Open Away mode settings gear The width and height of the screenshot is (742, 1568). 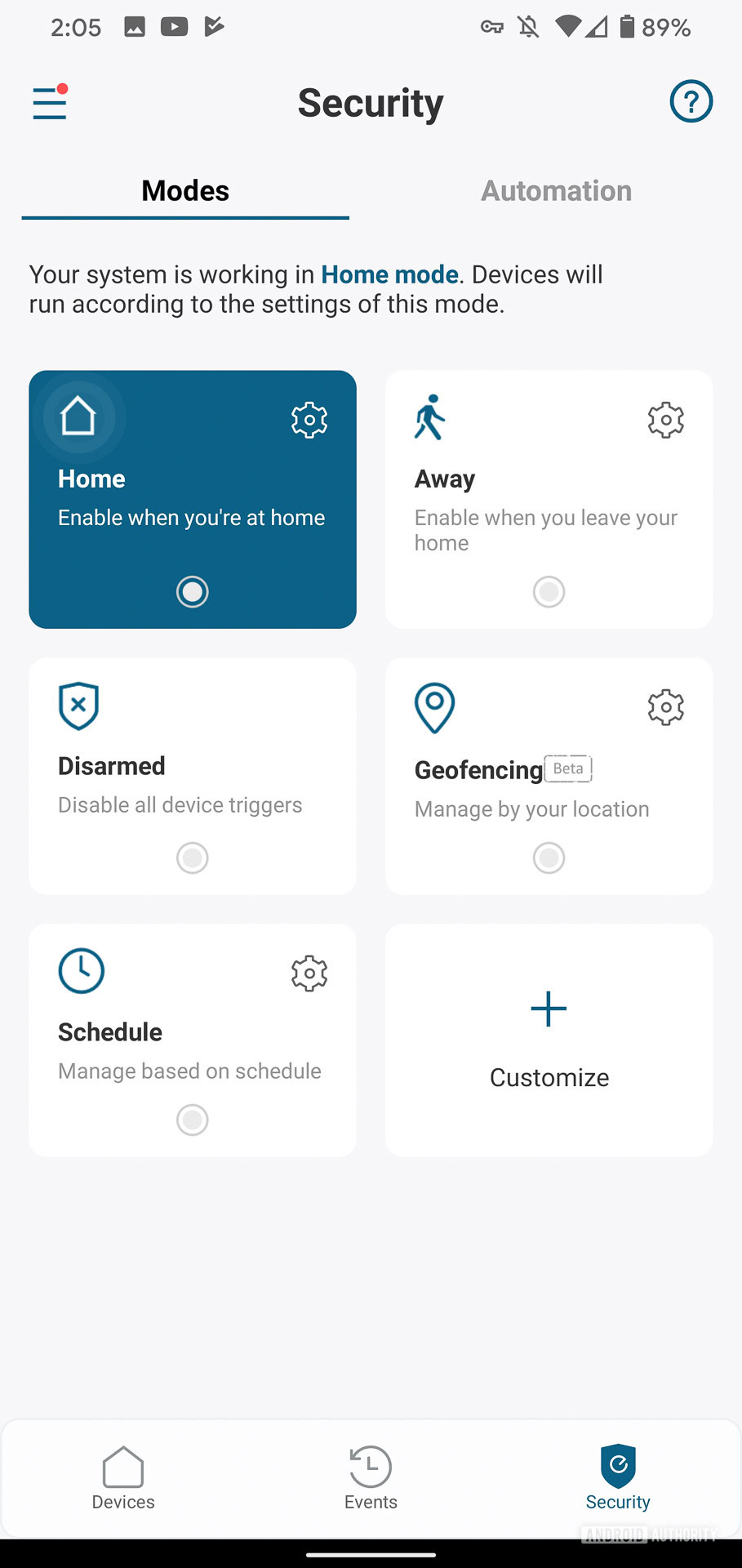click(665, 420)
